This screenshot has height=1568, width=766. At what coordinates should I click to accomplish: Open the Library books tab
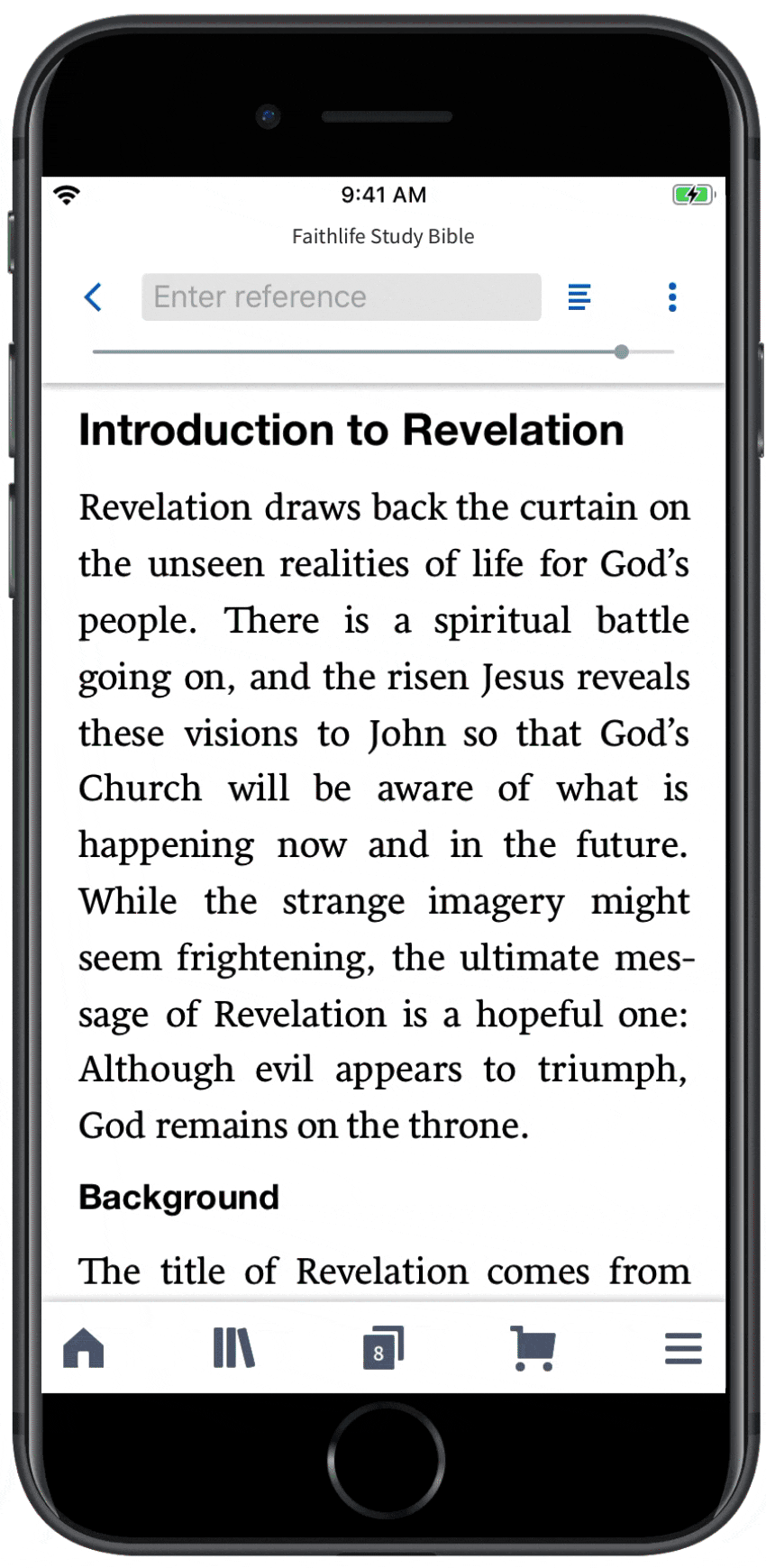pyautogui.click(x=234, y=1349)
